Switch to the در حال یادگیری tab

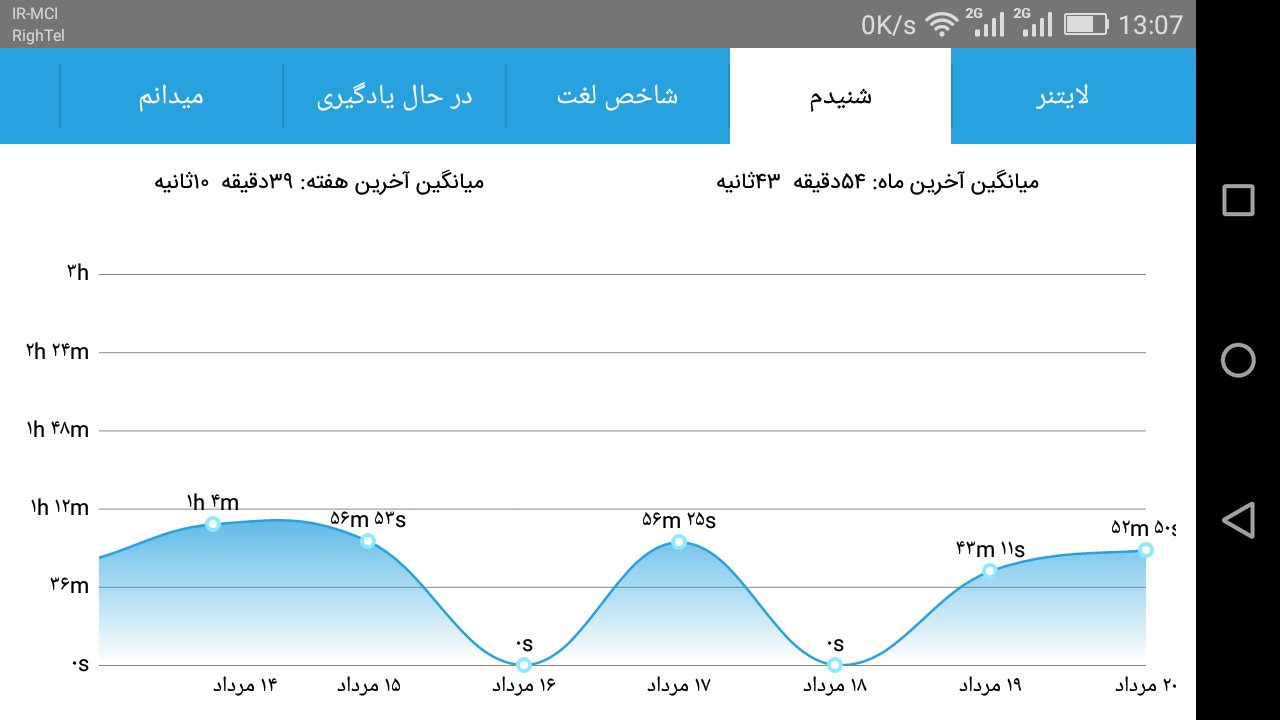395,96
